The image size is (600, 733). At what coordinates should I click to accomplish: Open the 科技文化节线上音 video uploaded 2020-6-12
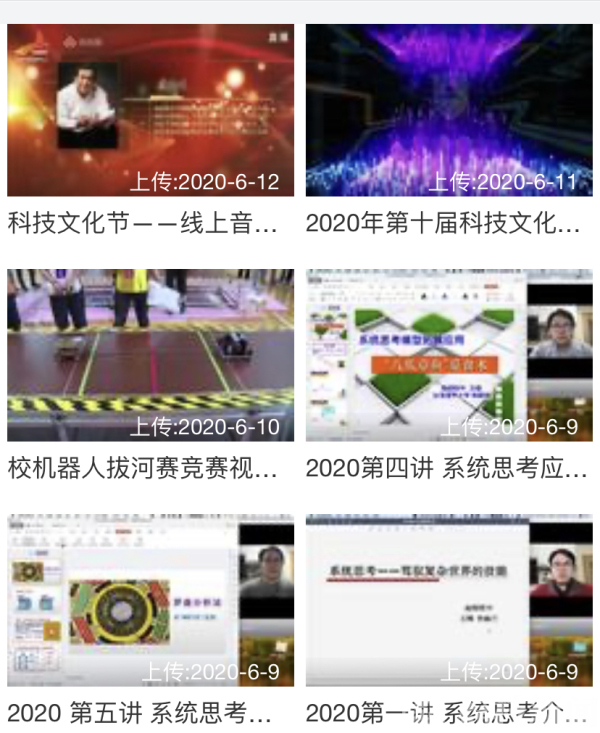click(150, 110)
